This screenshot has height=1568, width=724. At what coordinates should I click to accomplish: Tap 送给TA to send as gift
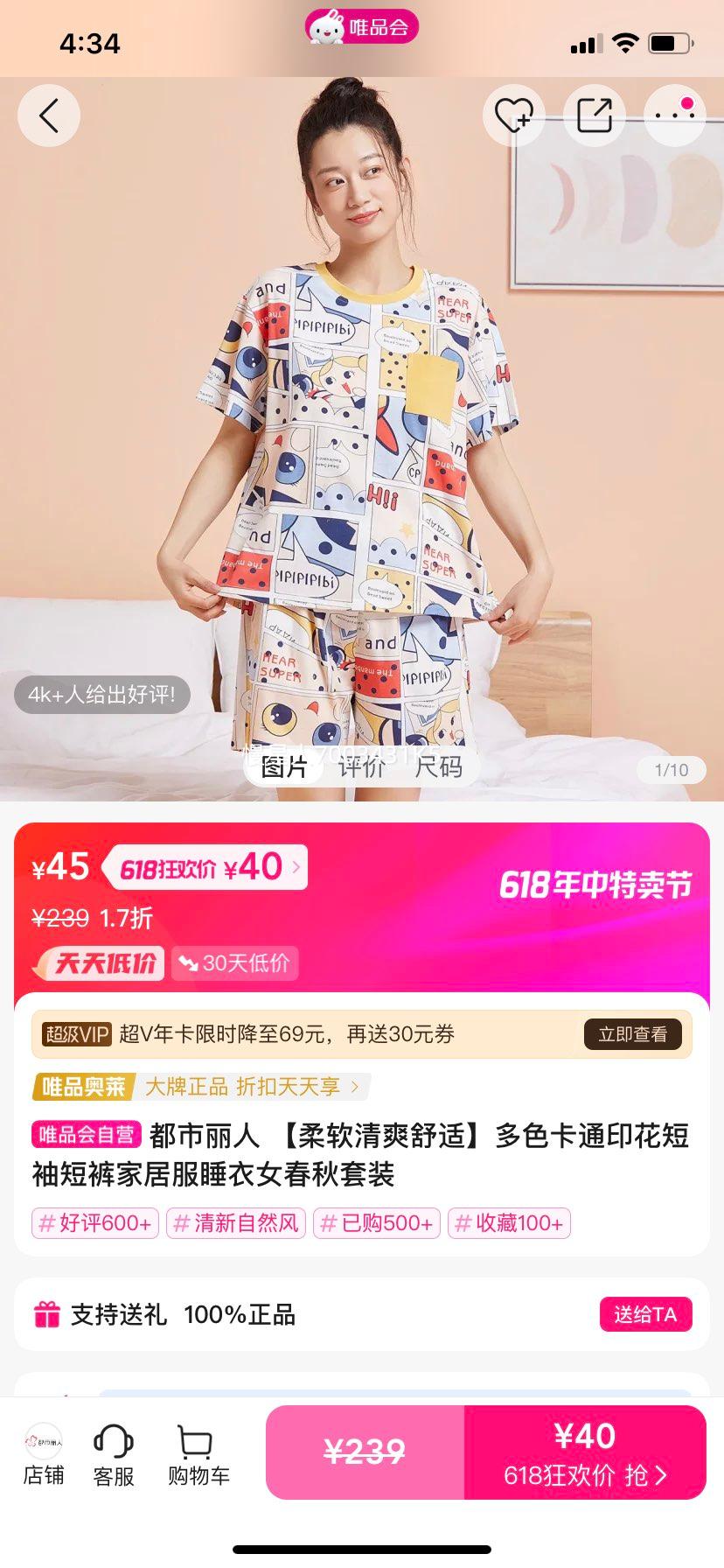pos(645,1314)
